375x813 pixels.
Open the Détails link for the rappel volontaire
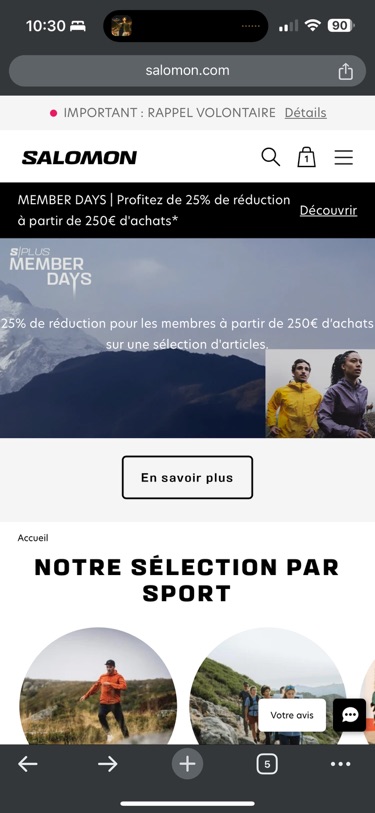pyautogui.click(x=305, y=113)
